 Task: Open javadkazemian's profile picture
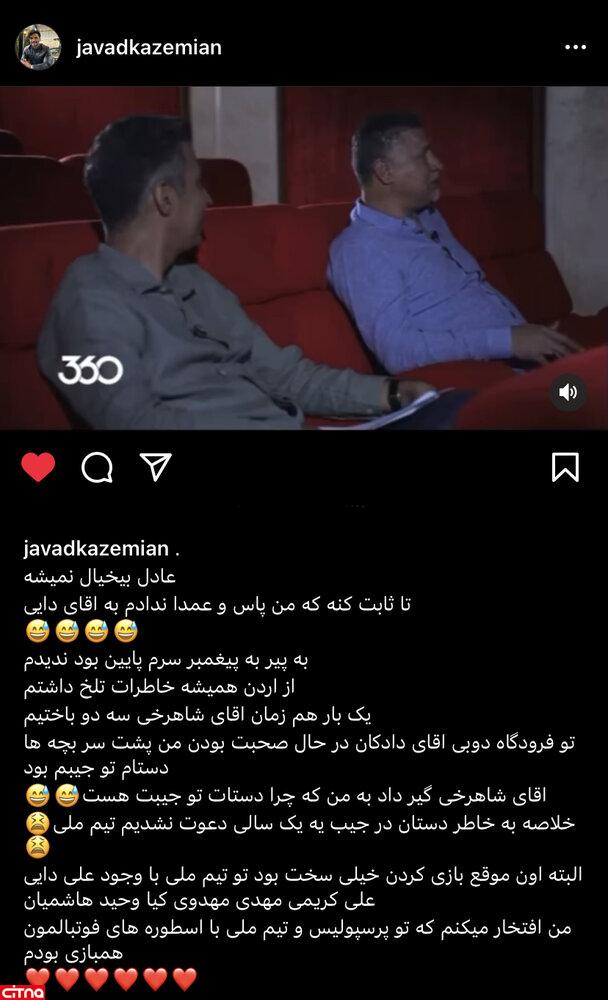pyautogui.click(x=38, y=47)
